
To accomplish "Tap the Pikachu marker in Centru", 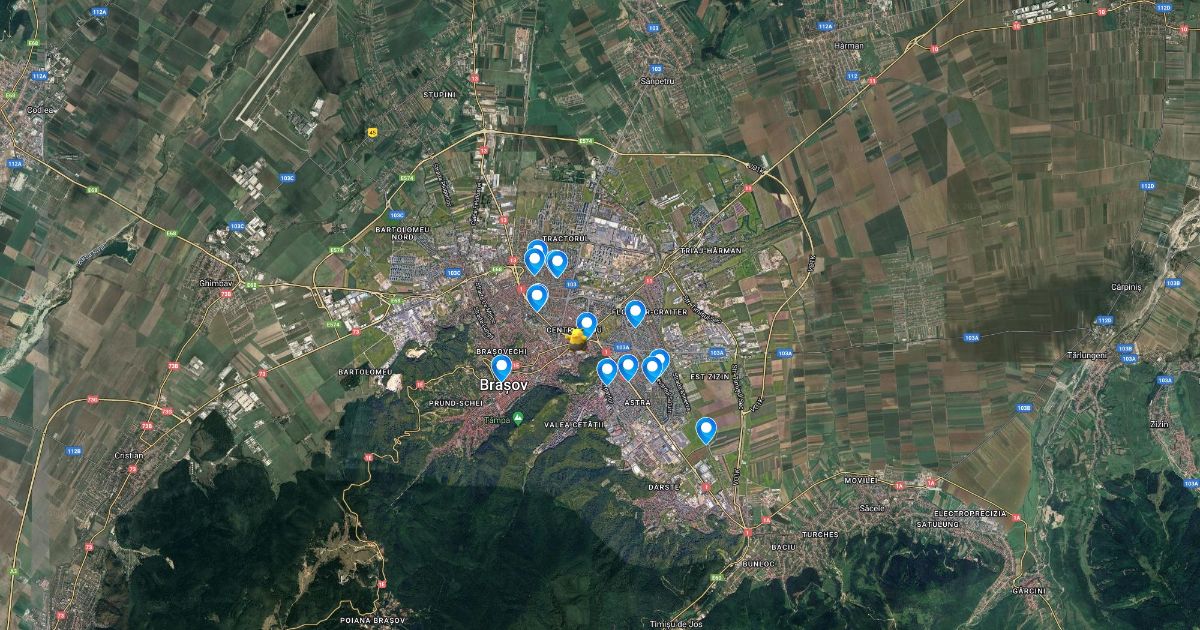I will pyautogui.click(x=576, y=338).
